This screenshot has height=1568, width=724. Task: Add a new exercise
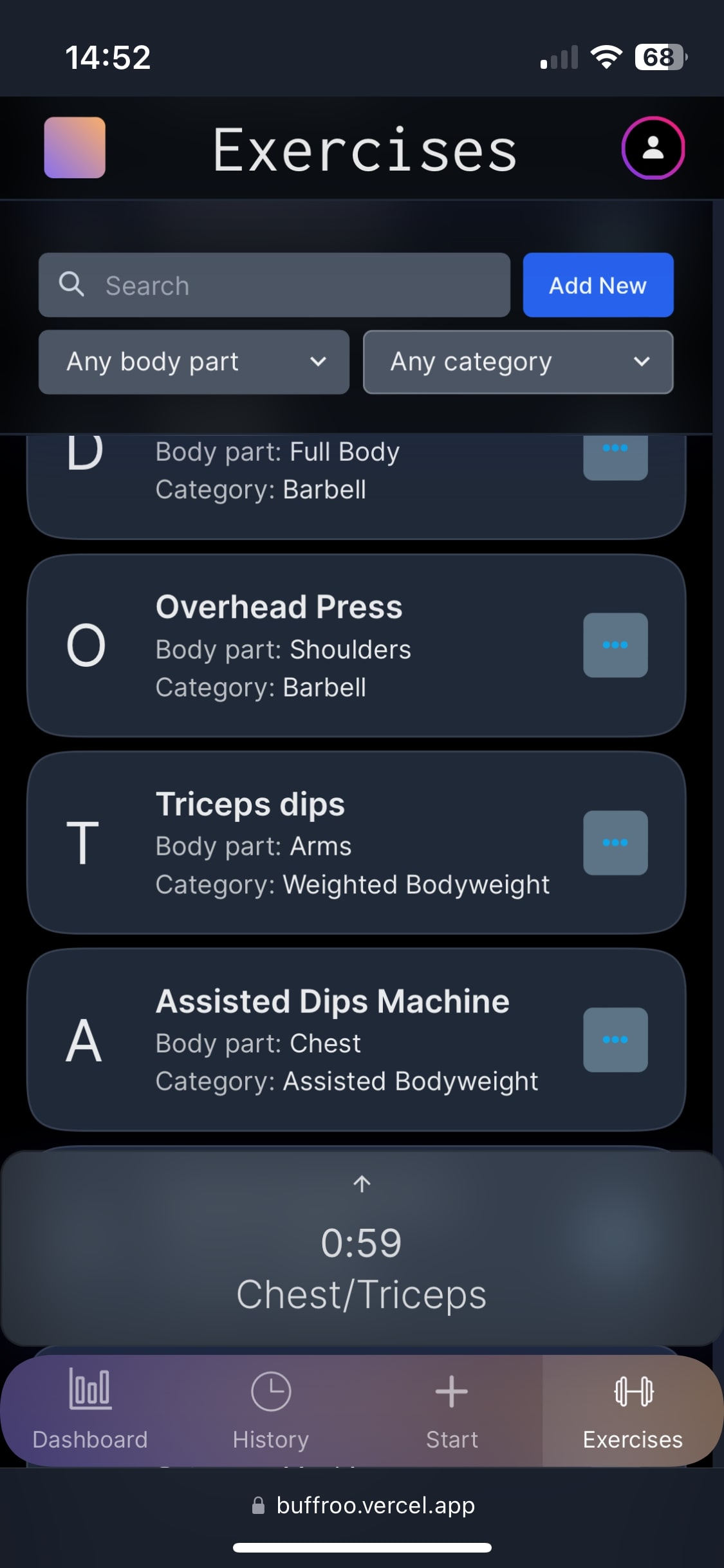598,285
